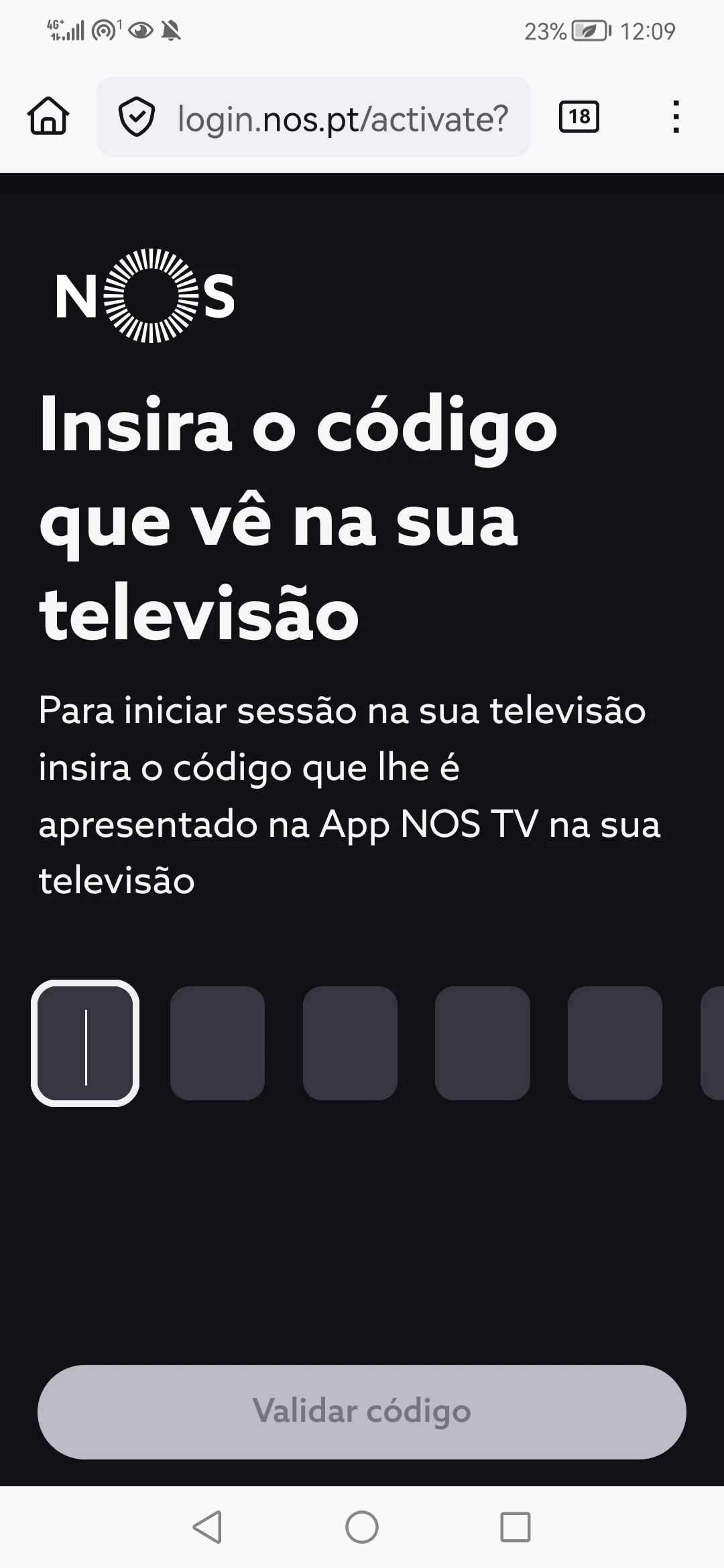Viewport: 724px width, 1568px height.
Task: Select the third code digit box
Action: [350, 1043]
